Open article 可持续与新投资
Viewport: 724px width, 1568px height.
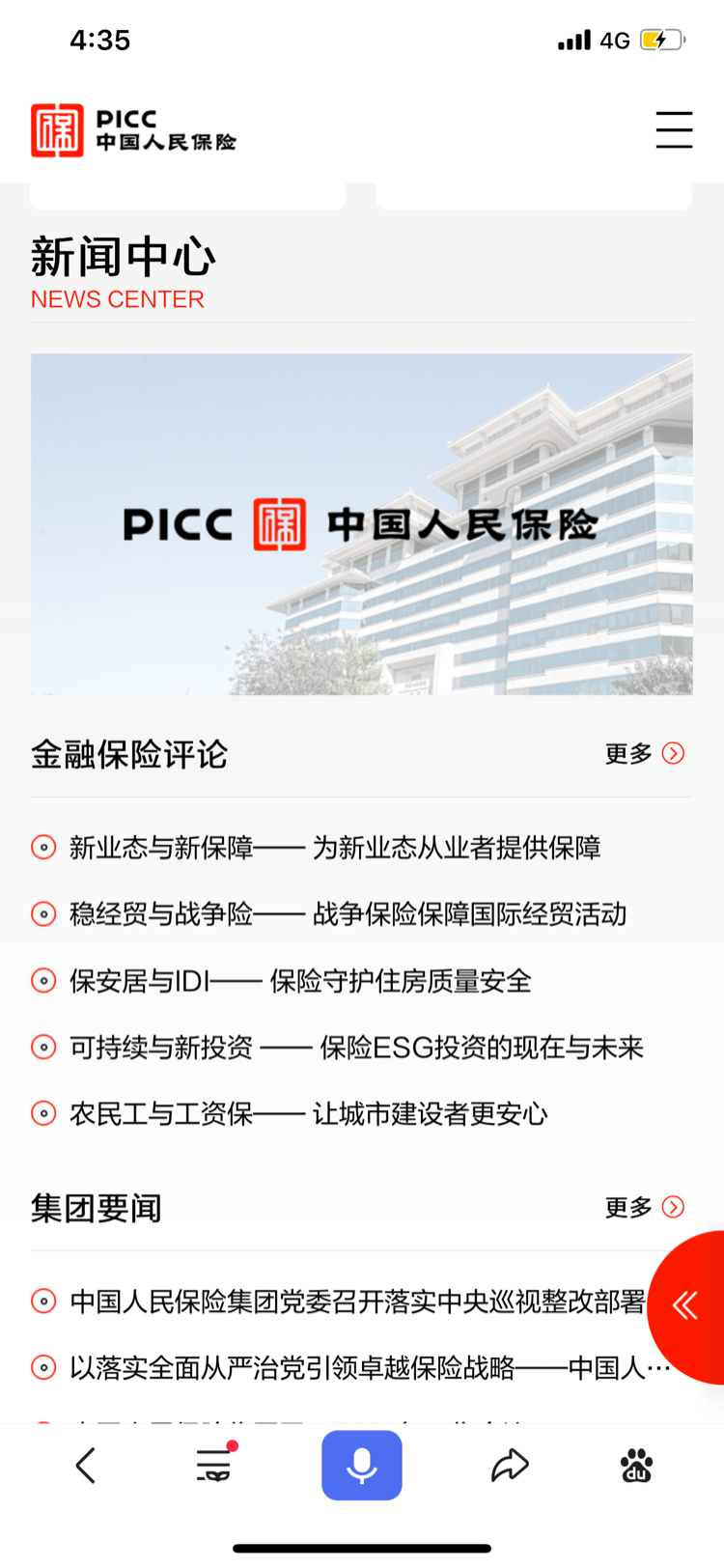point(355,1048)
